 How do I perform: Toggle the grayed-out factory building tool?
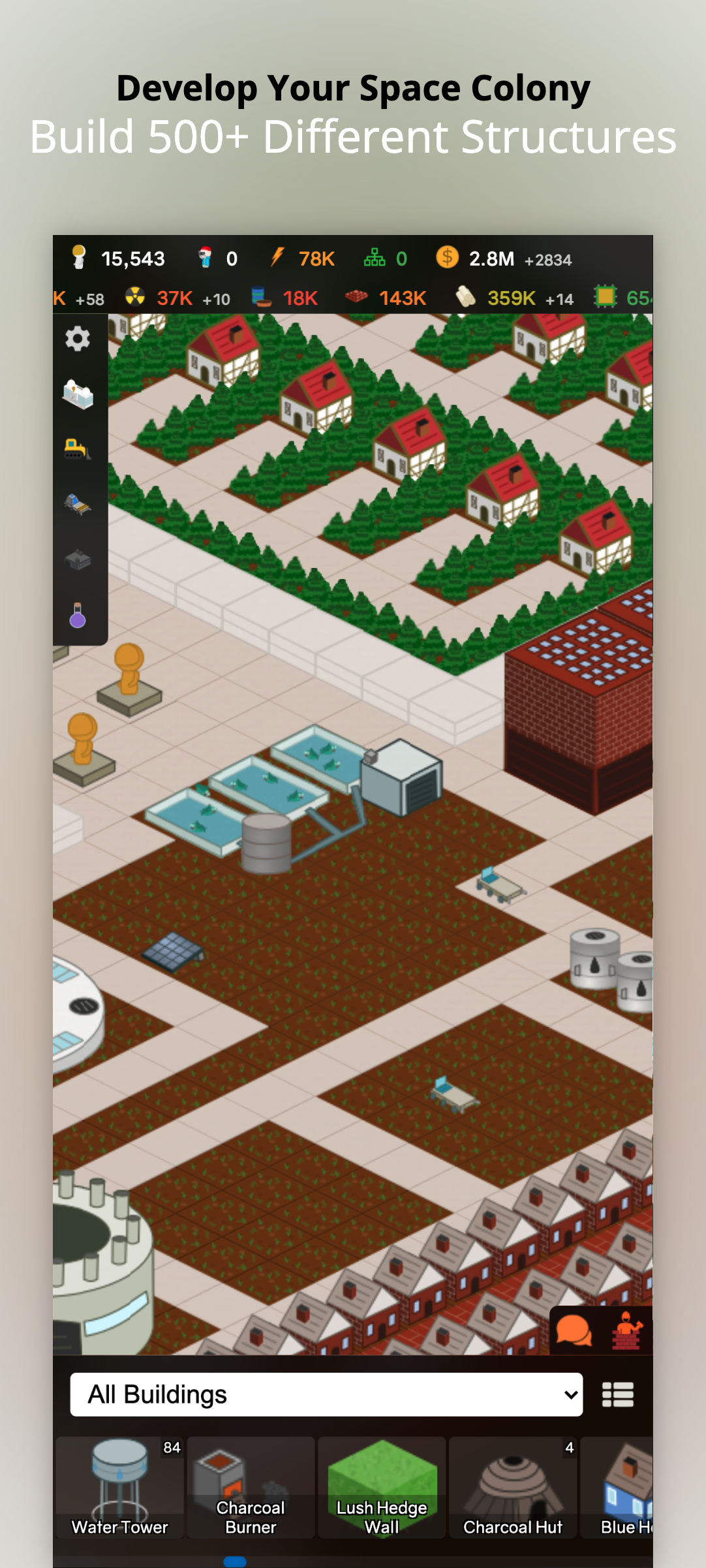point(78,560)
